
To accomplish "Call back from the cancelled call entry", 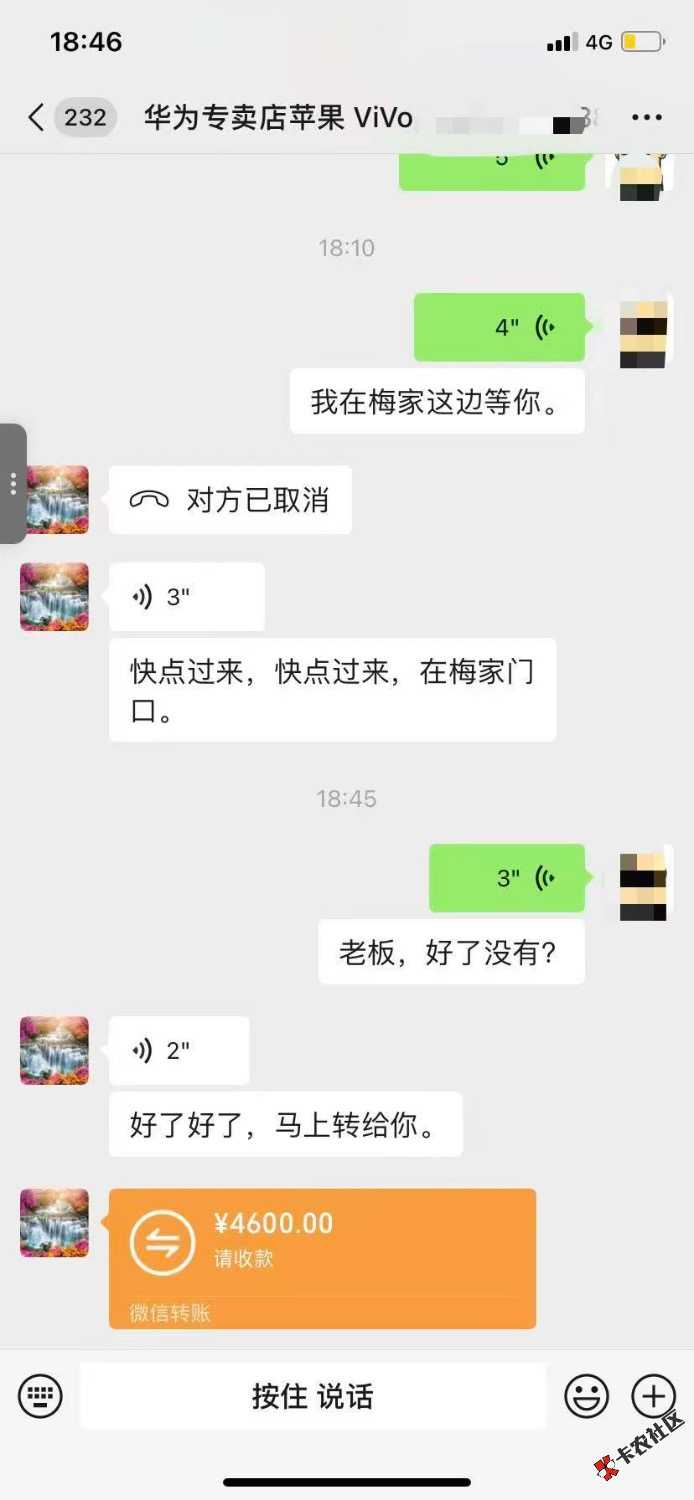I will [x=230, y=500].
